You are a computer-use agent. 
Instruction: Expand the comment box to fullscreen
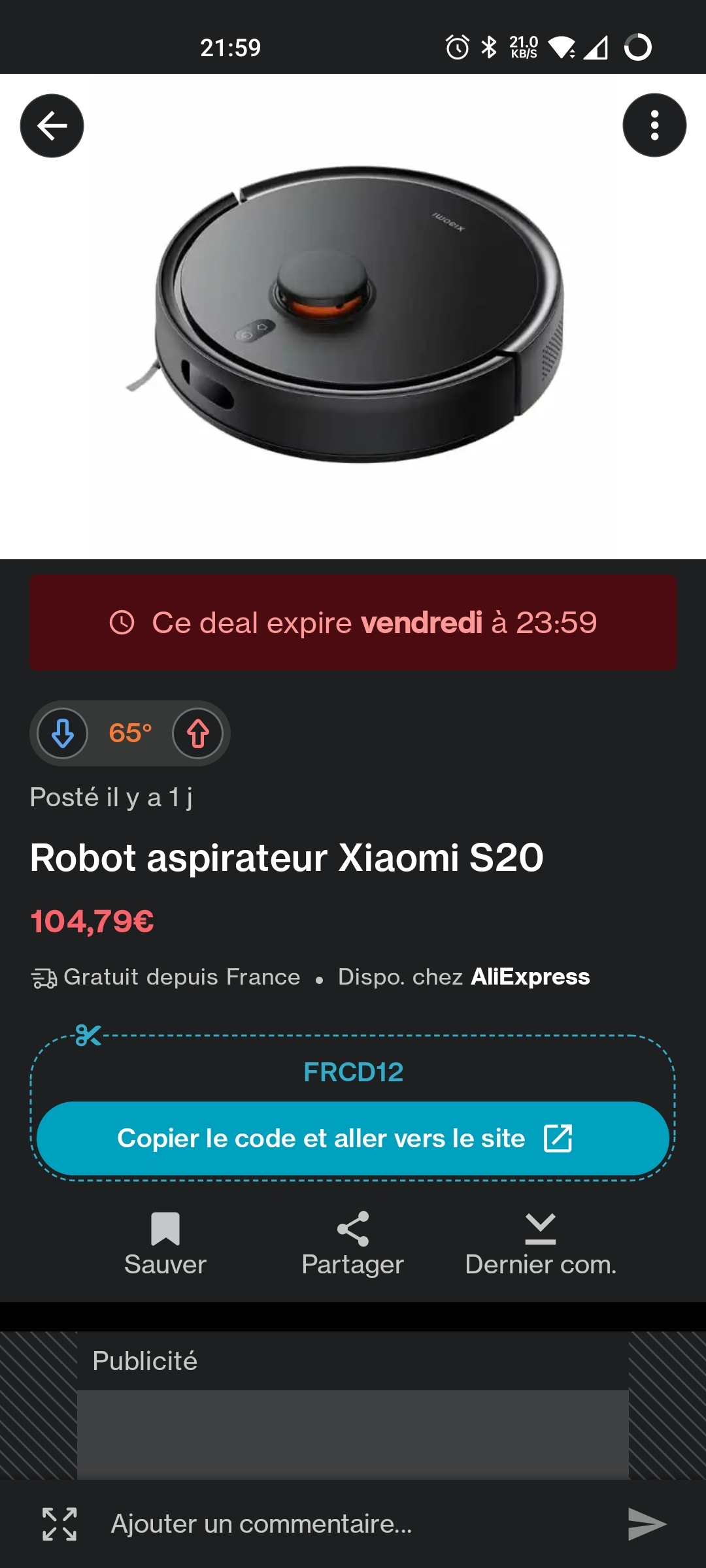pyautogui.click(x=59, y=1524)
